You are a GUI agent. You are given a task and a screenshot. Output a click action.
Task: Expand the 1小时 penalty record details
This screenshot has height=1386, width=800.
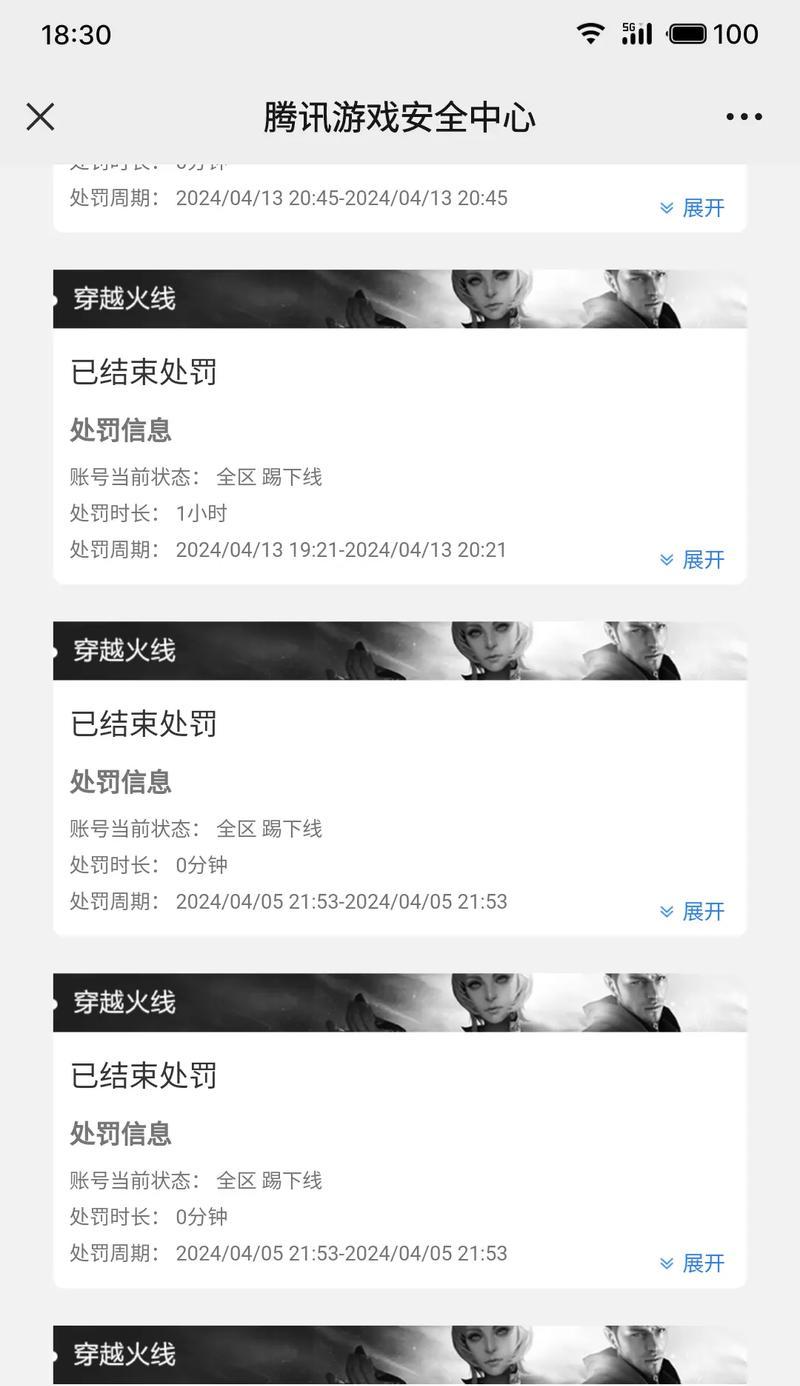pos(692,560)
